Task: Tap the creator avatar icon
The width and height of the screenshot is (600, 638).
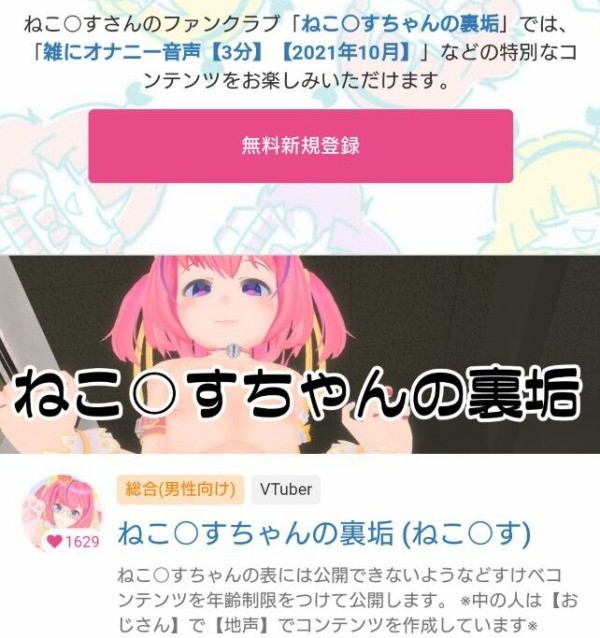Action: pos(62,508)
